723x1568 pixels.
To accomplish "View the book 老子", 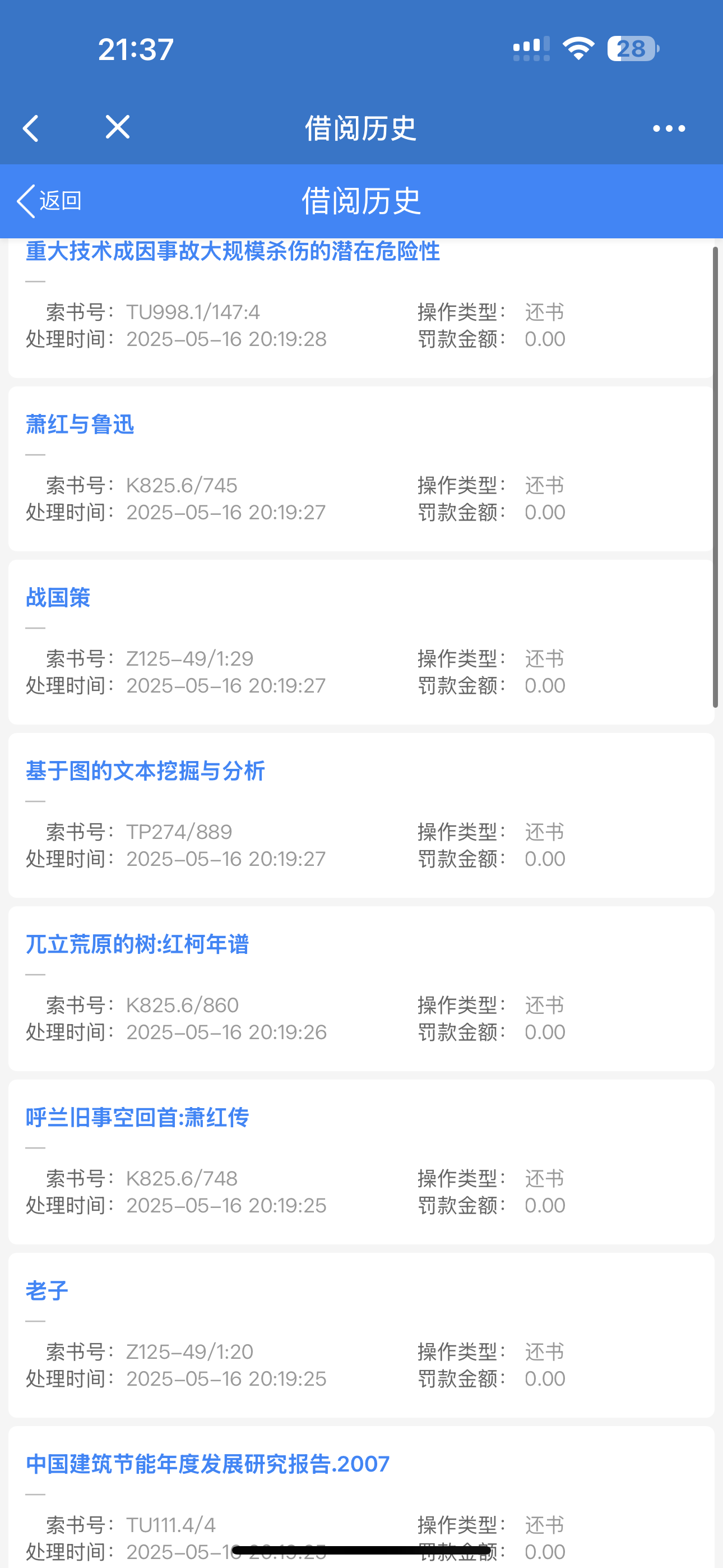I will [47, 1290].
